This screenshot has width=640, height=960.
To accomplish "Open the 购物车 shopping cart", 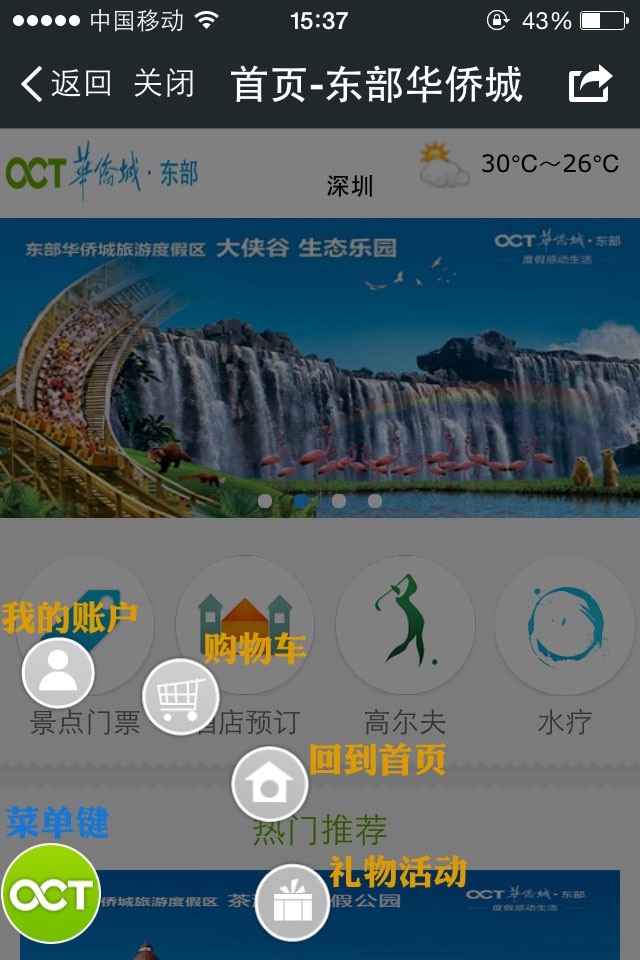I will click(x=180, y=697).
